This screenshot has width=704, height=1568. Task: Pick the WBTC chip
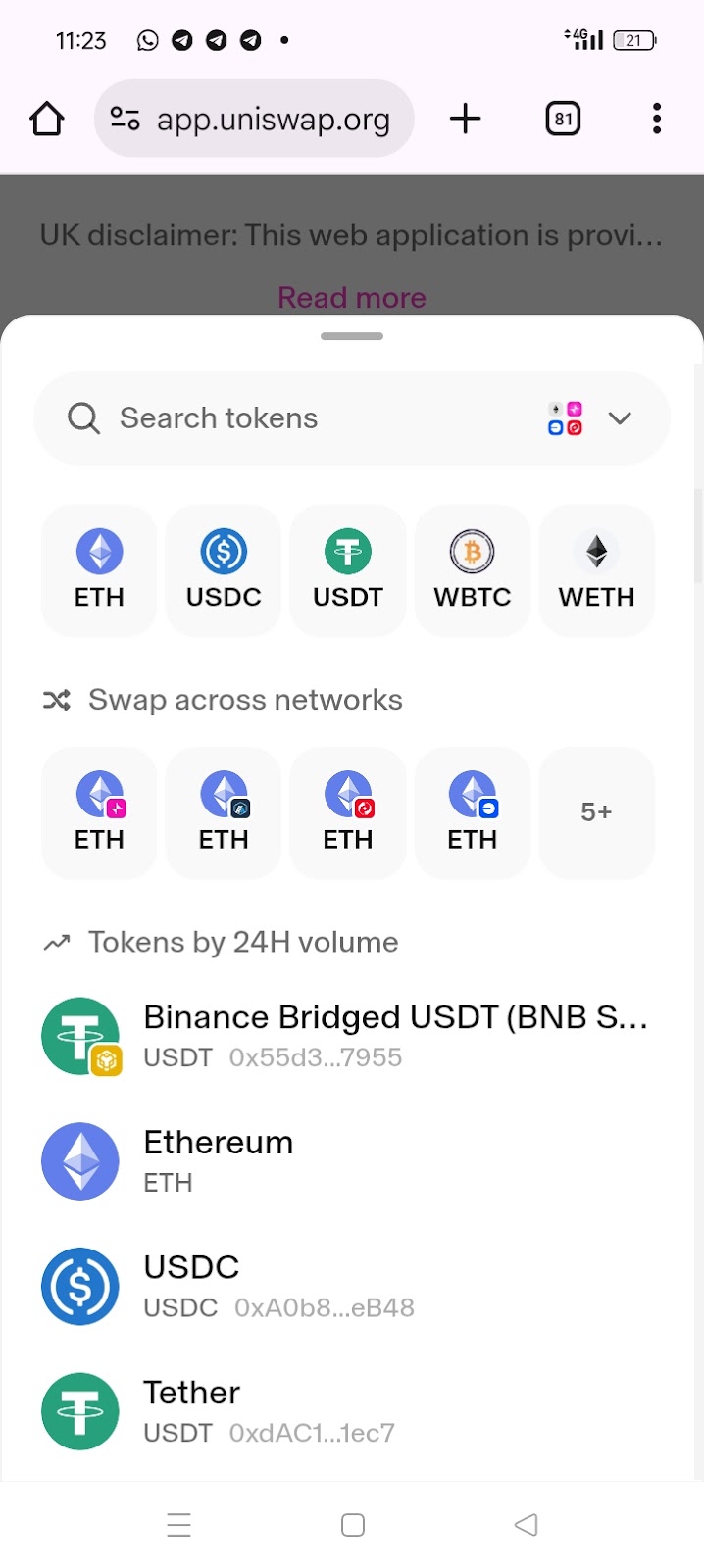[x=473, y=570]
